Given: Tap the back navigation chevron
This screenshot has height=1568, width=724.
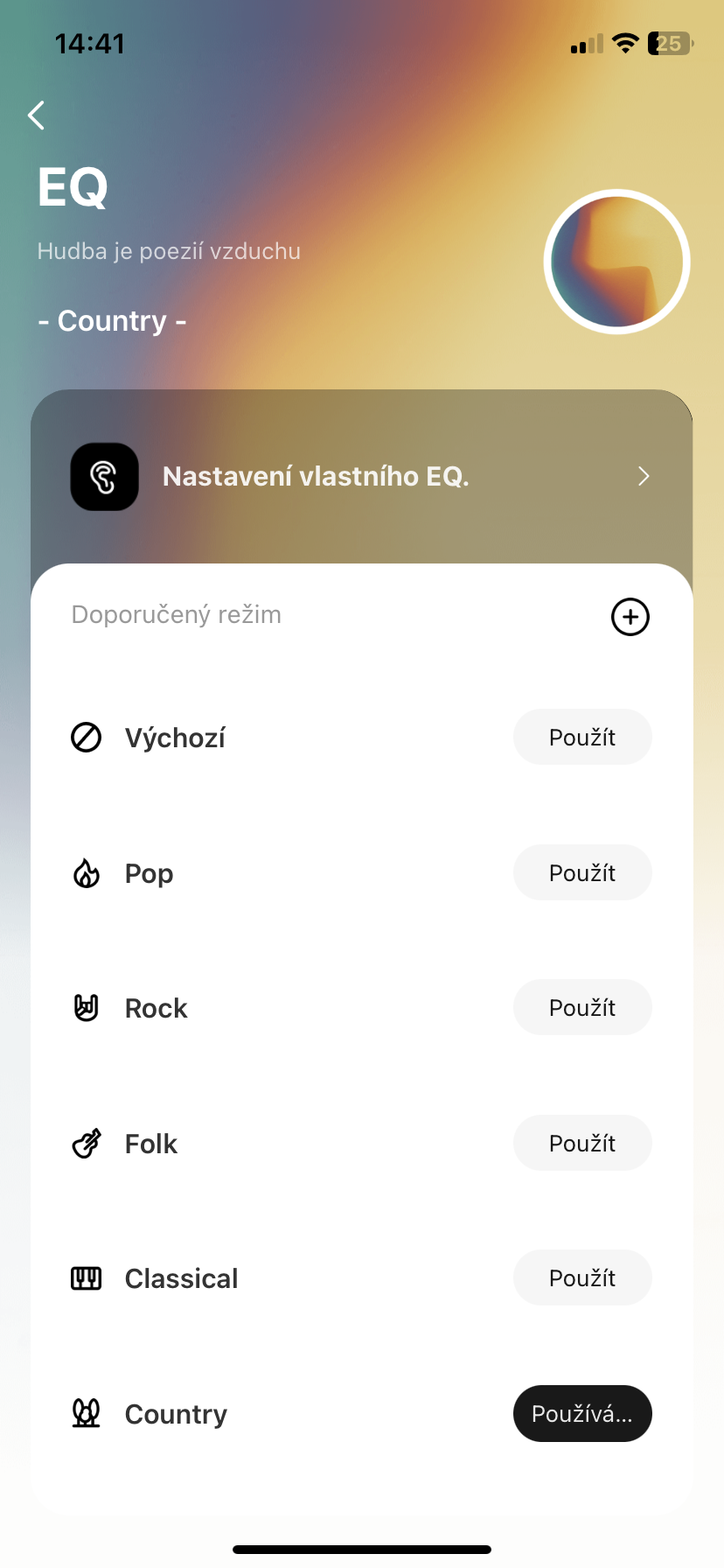Looking at the screenshot, I should (x=36, y=115).
